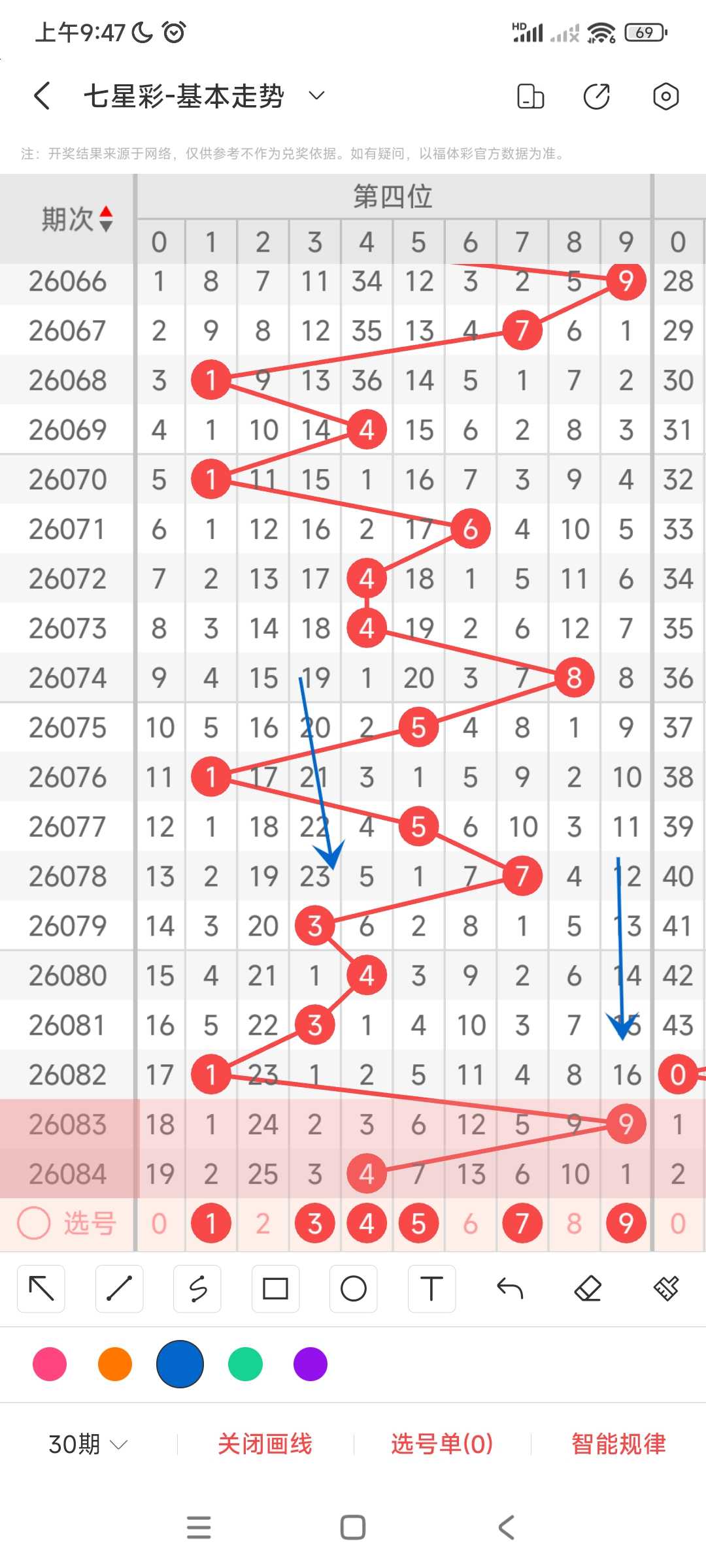706x1568 pixels.
Task: Activate the eraser tool
Action: click(588, 1289)
